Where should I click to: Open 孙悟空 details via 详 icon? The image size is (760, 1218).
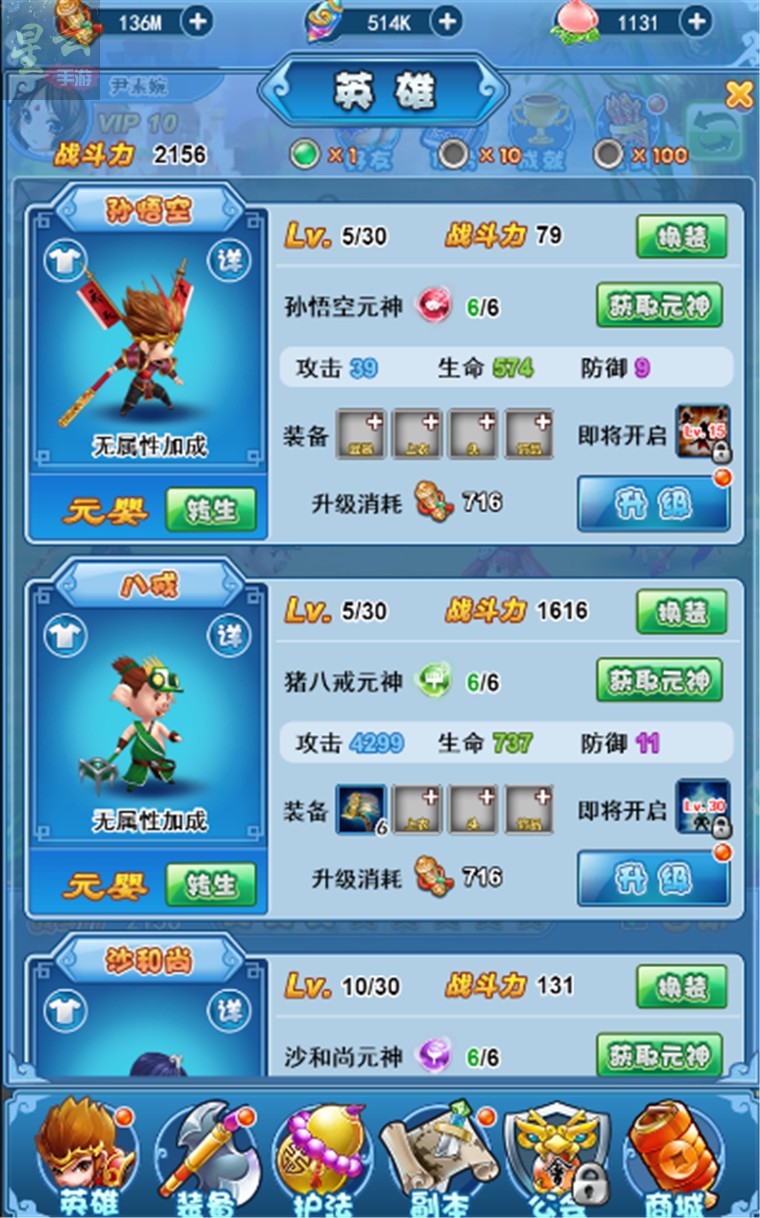[229, 259]
